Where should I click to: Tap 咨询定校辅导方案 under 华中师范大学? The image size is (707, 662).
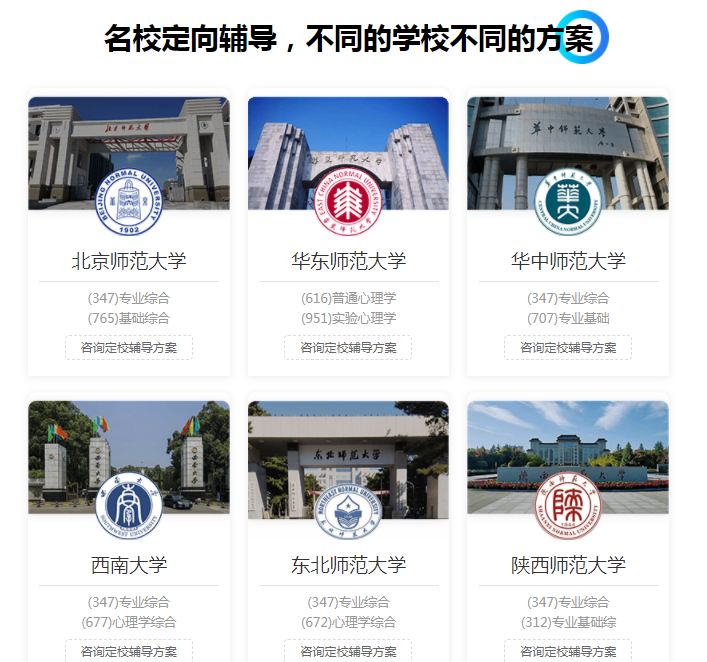tap(567, 348)
